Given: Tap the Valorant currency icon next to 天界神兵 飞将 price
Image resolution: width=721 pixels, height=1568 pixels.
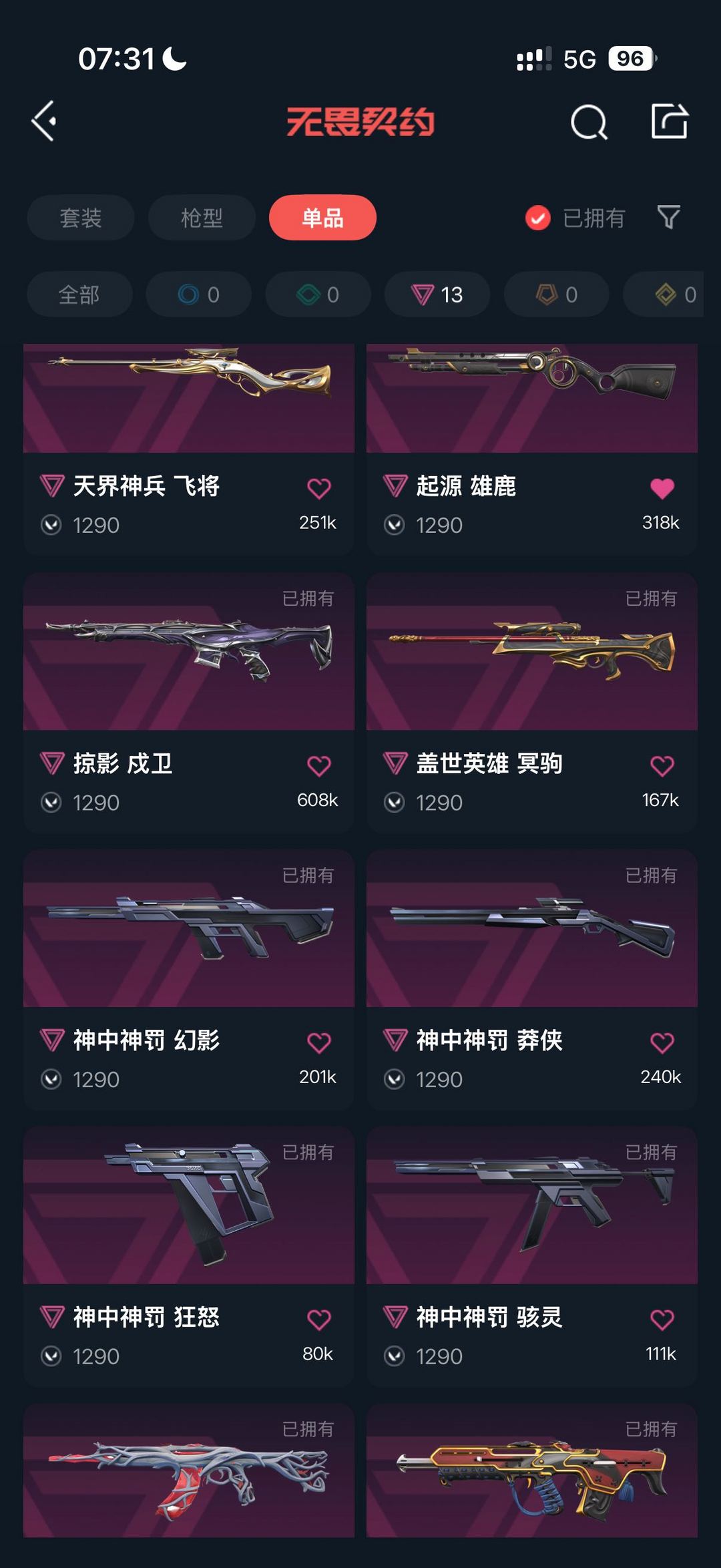Looking at the screenshot, I should pos(52,525).
